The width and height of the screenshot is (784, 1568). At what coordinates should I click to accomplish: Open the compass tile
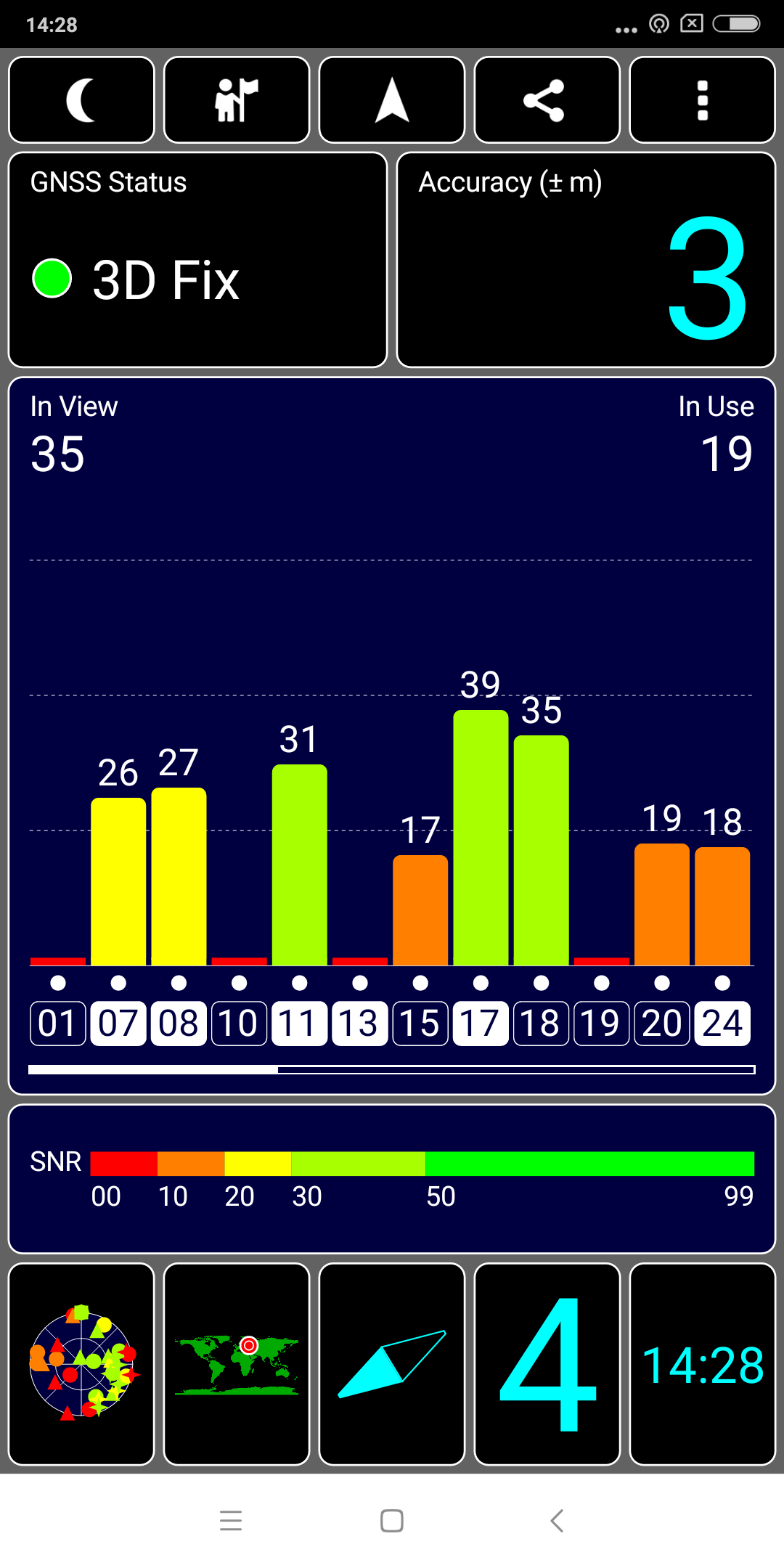(x=392, y=1364)
